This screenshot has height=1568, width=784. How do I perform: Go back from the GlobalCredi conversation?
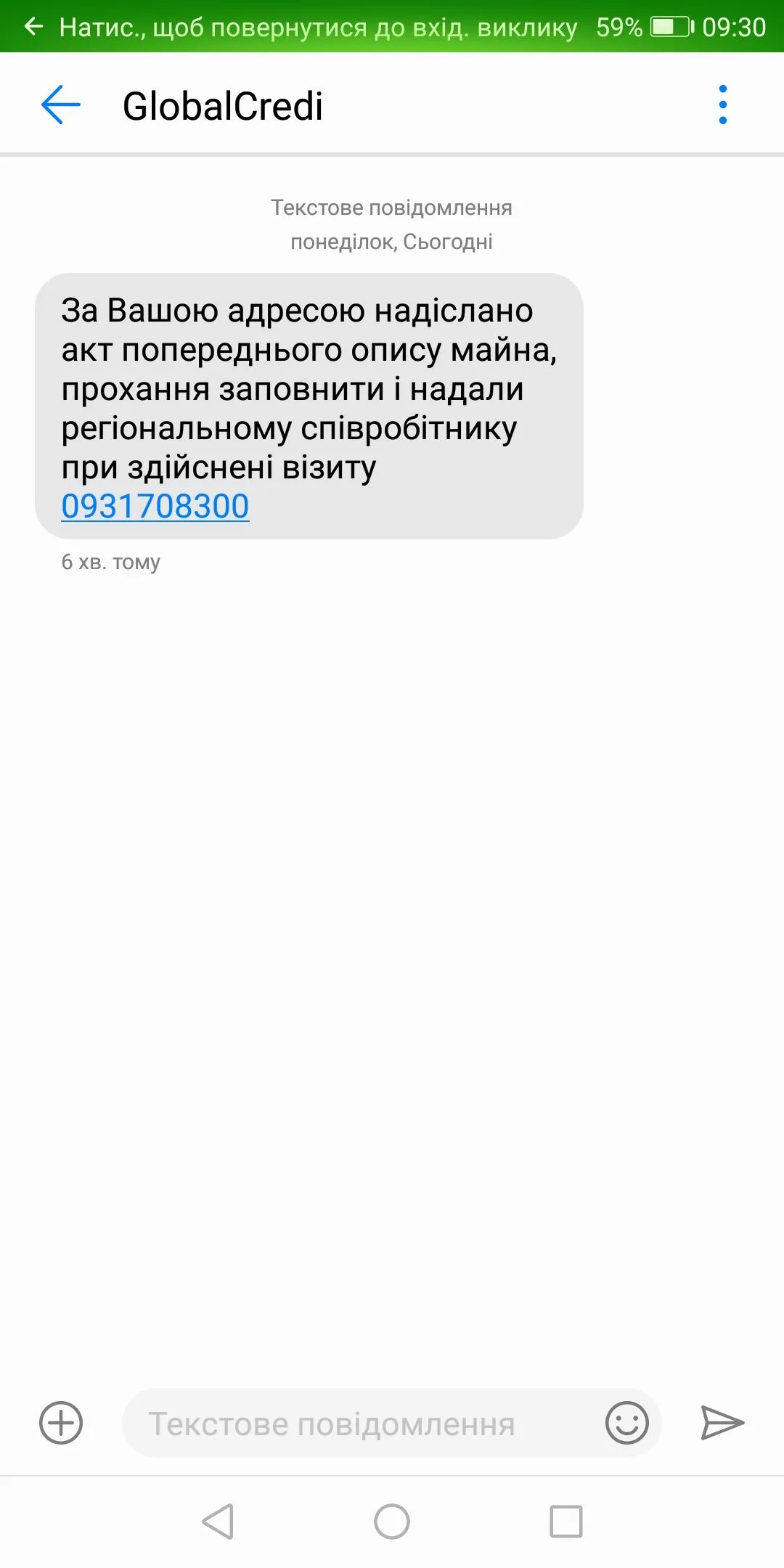point(61,105)
